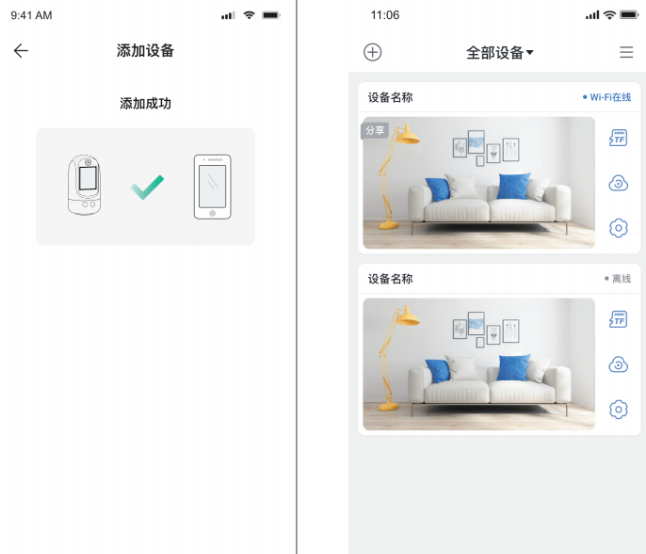Open settings gear for 离线 device
Screen dimensions: 646x554
pyautogui.click(x=618, y=409)
